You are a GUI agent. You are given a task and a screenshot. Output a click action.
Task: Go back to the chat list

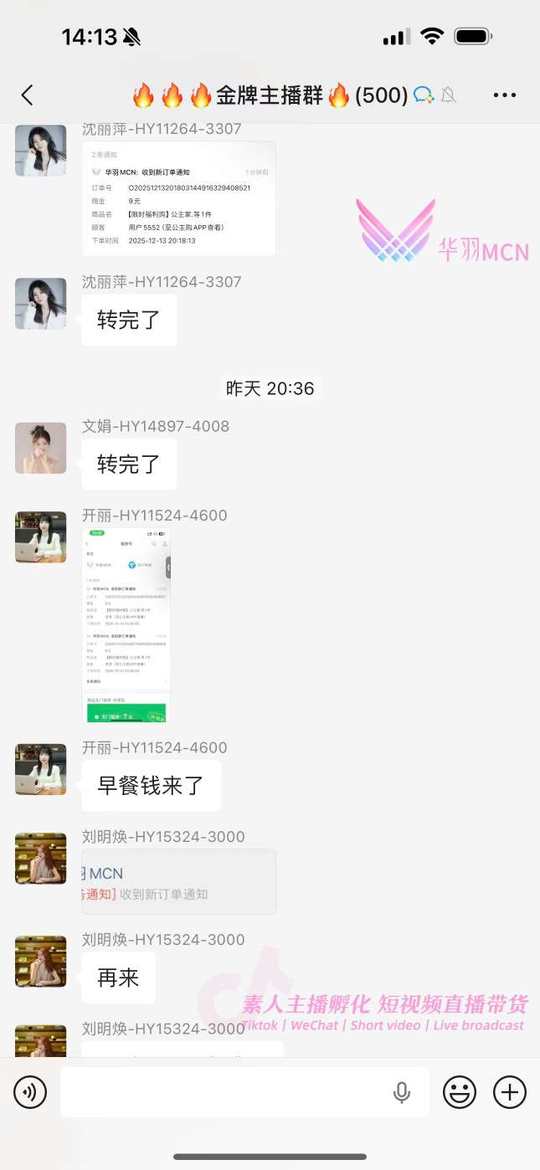[x=28, y=96]
